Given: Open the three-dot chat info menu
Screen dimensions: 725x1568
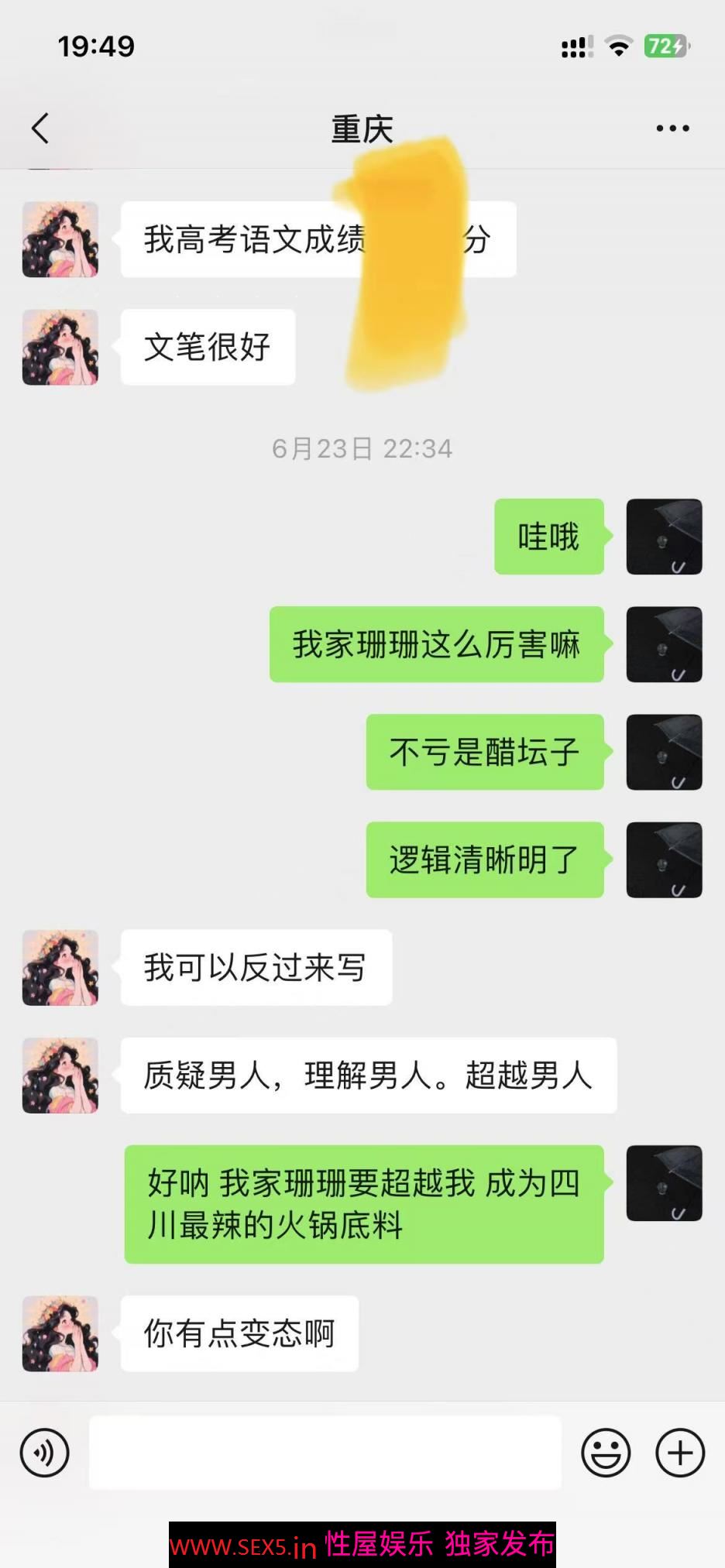Looking at the screenshot, I should click(x=672, y=129).
